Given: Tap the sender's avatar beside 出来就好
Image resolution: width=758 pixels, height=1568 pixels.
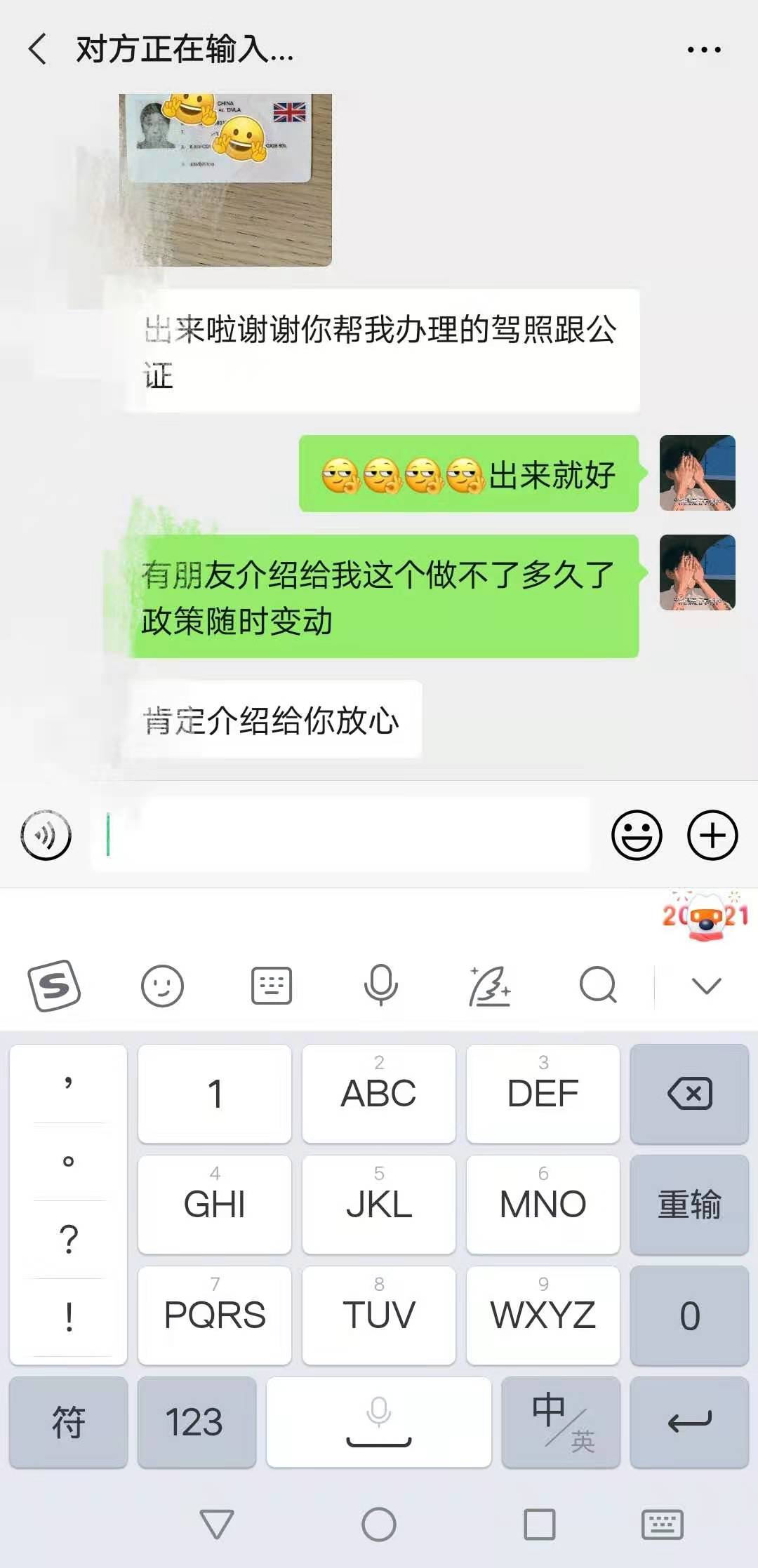Looking at the screenshot, I should click(697, 473).
